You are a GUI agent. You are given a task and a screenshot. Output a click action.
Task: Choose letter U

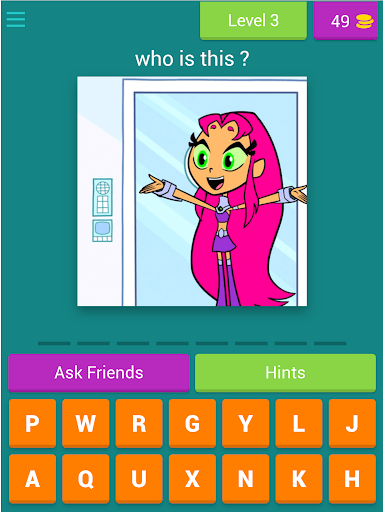pyautogui.click(x=139, y=479)
